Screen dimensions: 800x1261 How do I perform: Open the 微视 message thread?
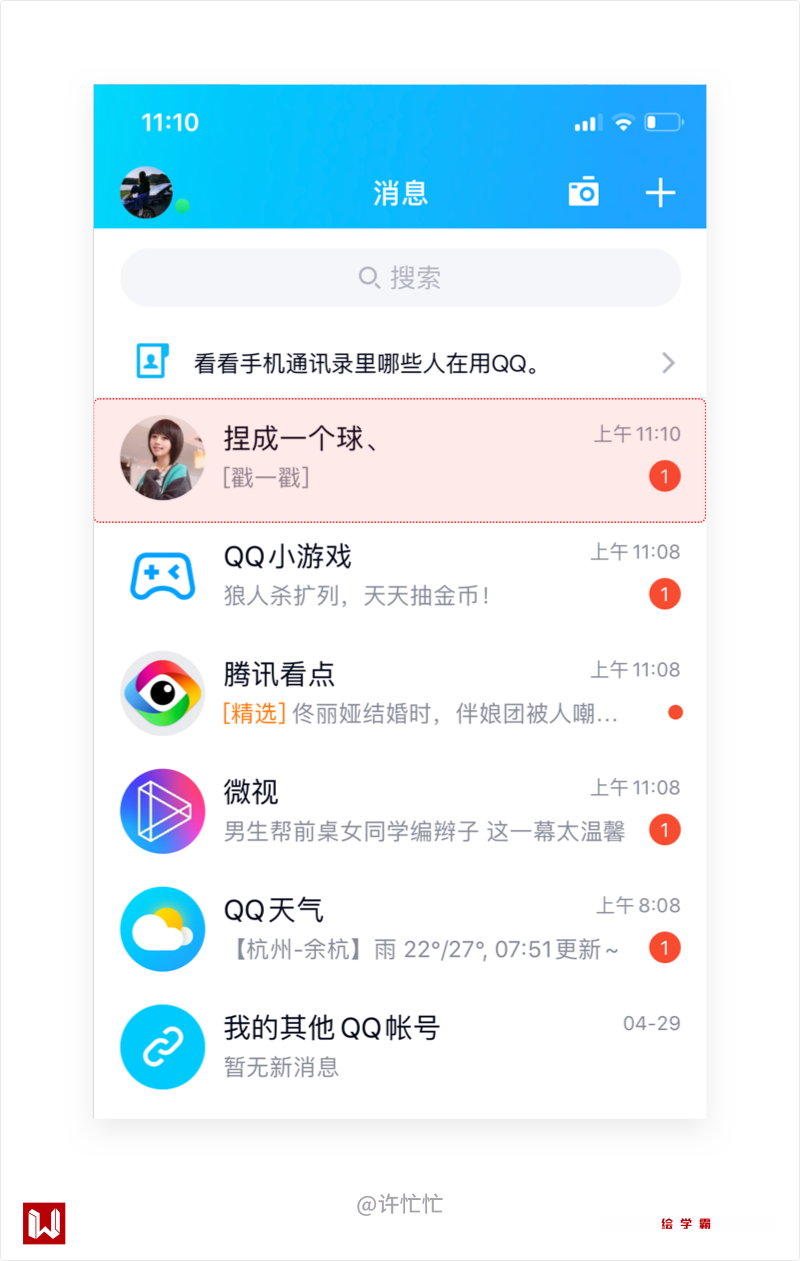coord(400,811)
